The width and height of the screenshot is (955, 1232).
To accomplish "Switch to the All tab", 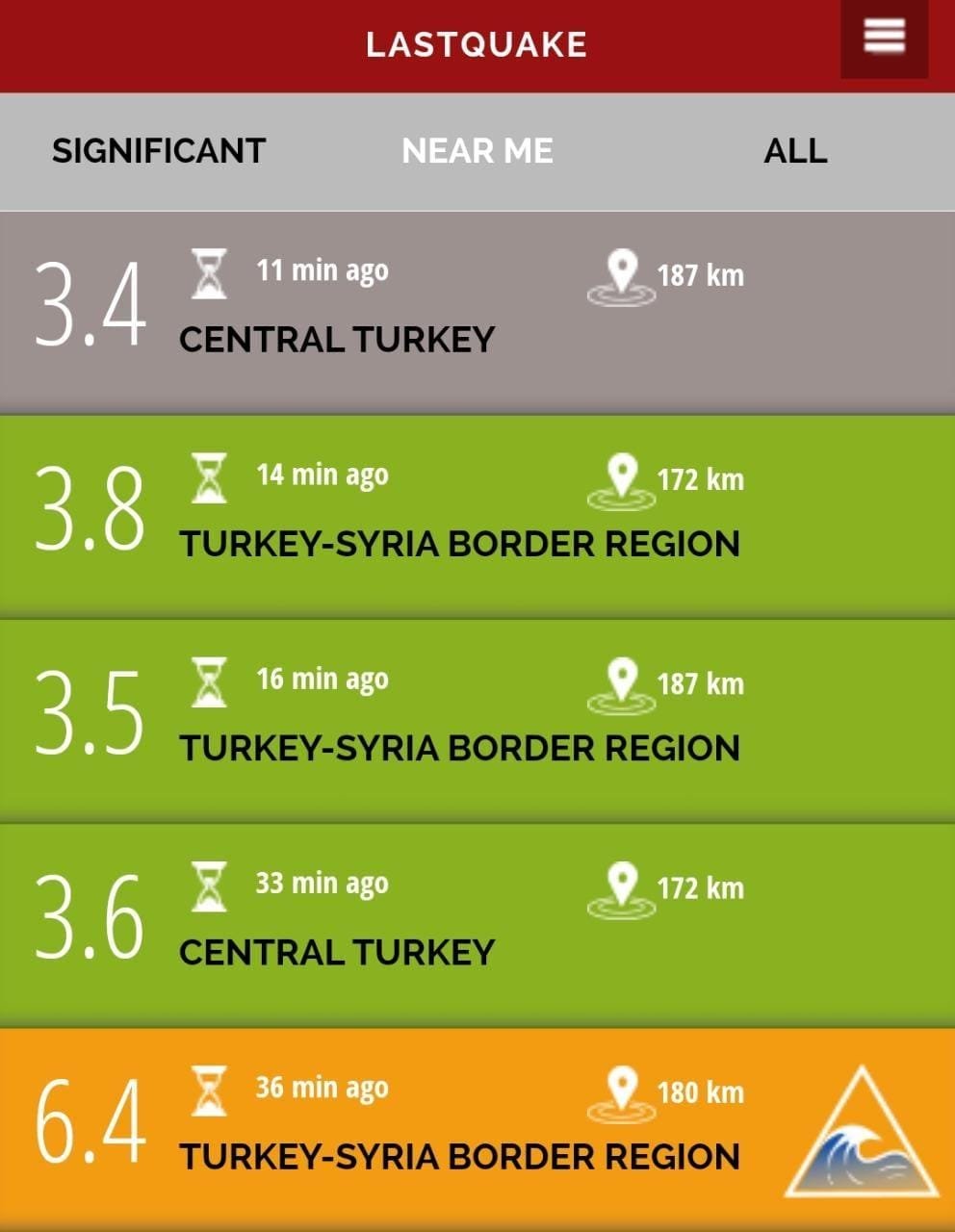I will tap(795, 151).
